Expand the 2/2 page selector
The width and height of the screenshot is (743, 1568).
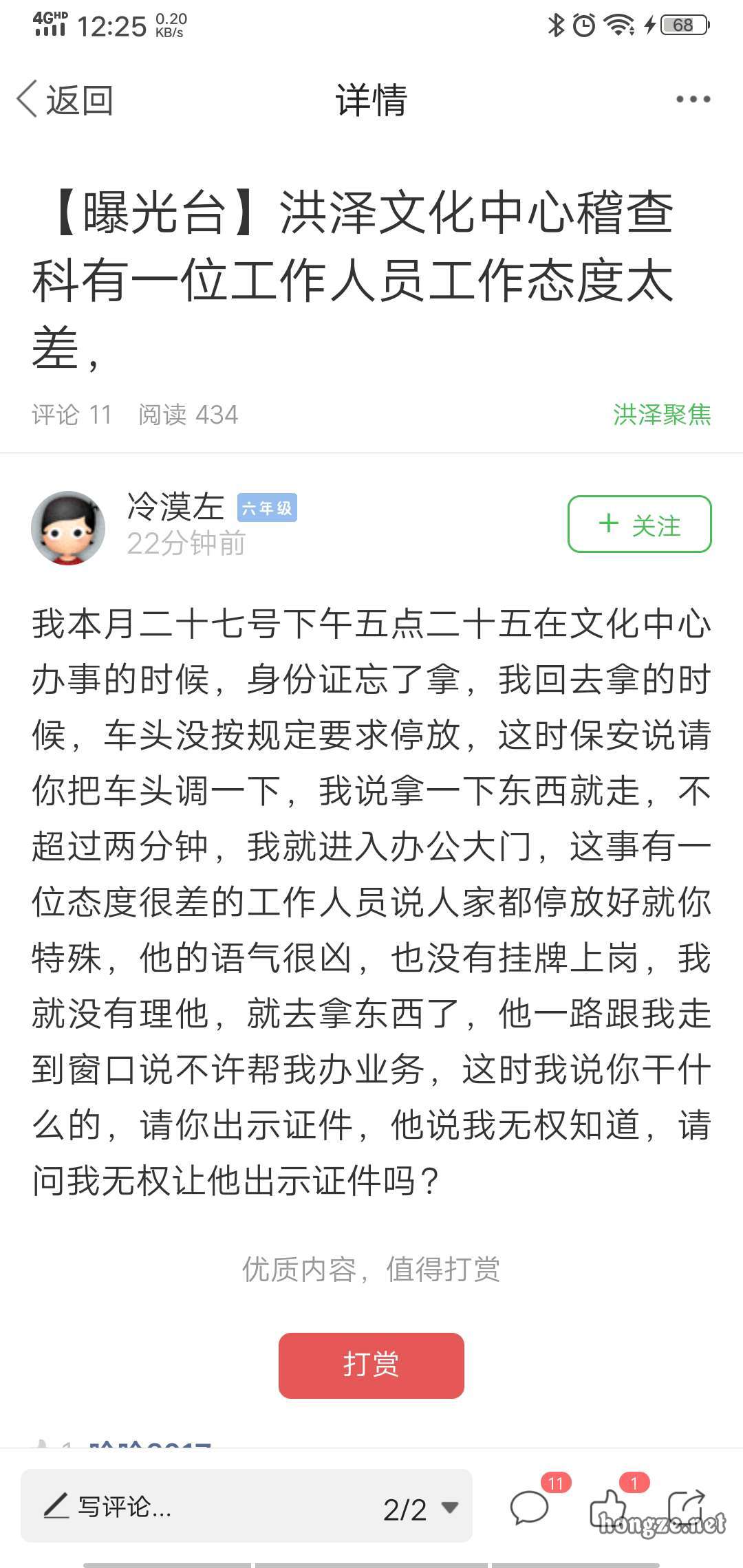click(x=420, y=1509)
